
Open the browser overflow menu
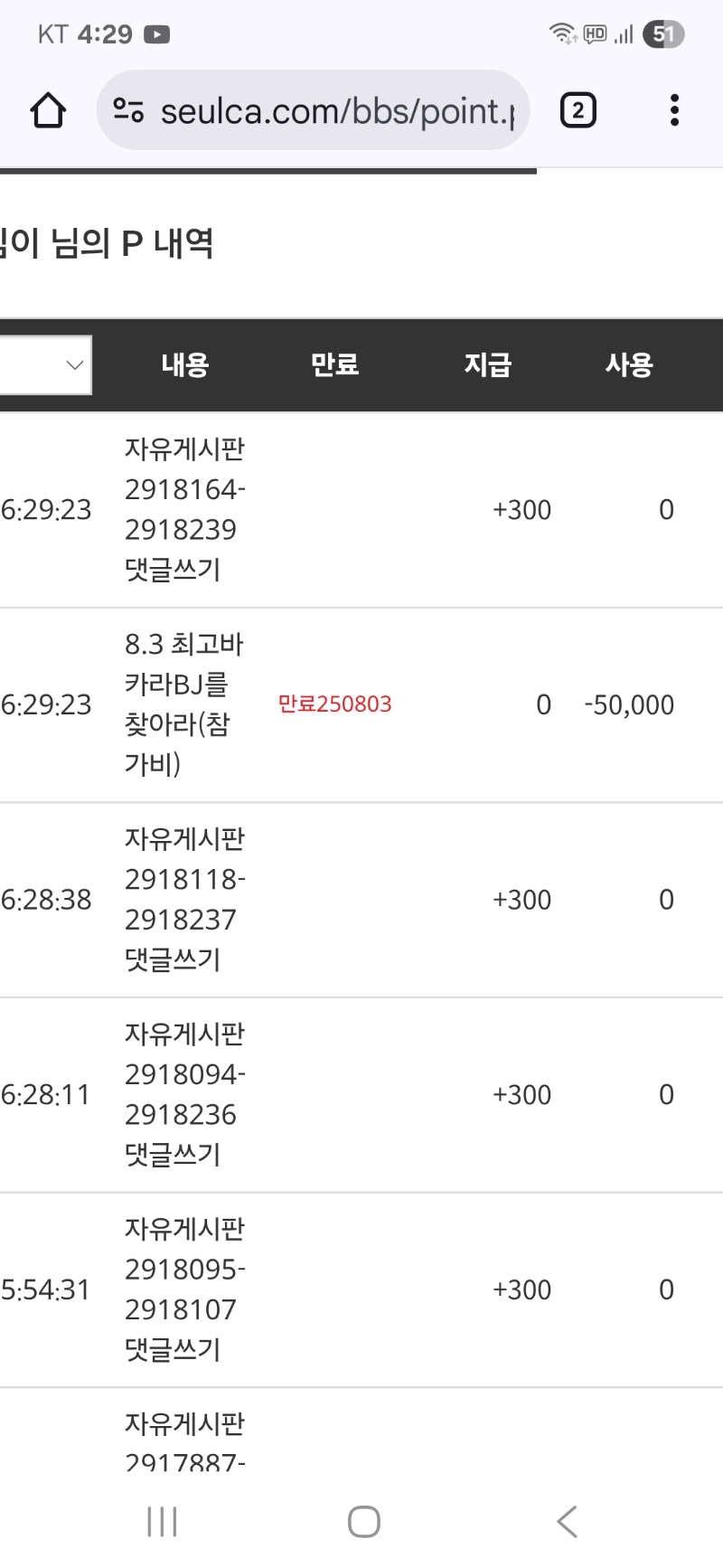(x=674, y=110)
